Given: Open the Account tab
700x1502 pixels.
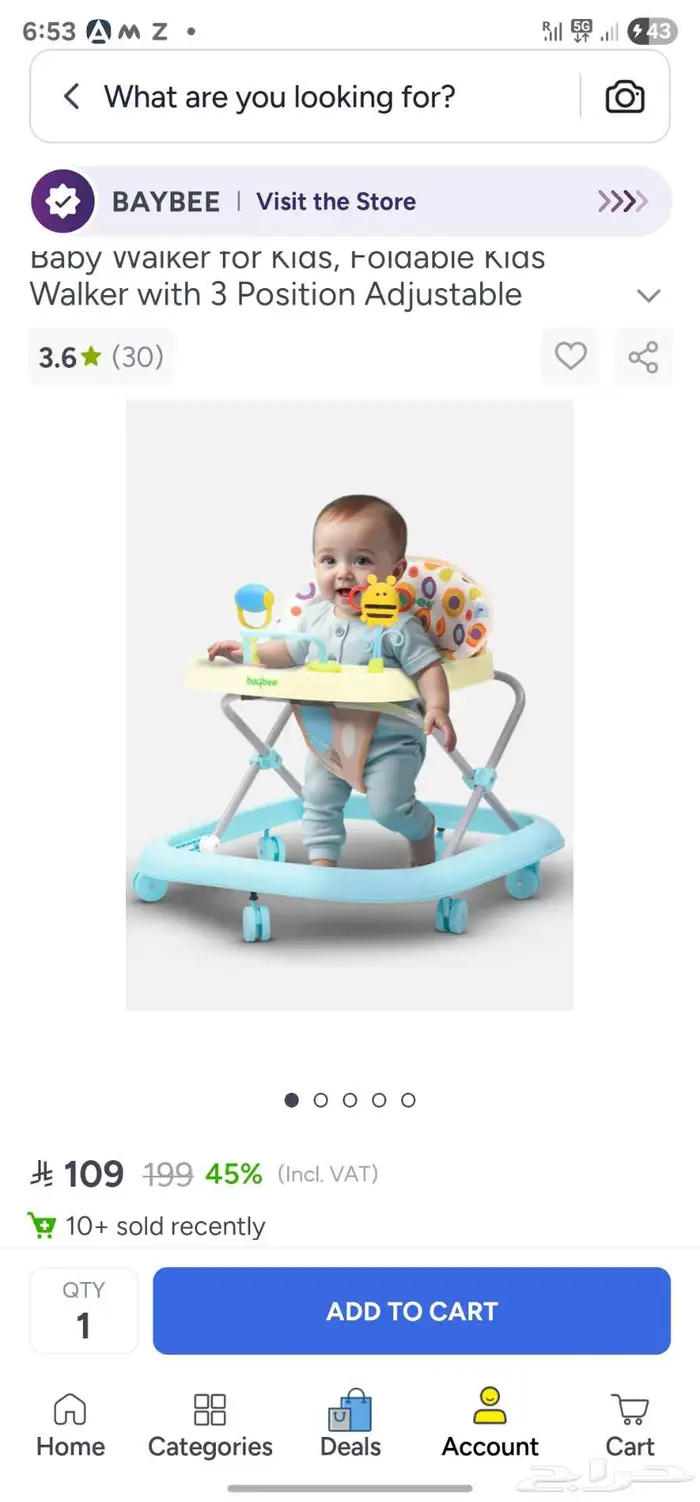Looking at the screenshot, I should [490, 1425].
